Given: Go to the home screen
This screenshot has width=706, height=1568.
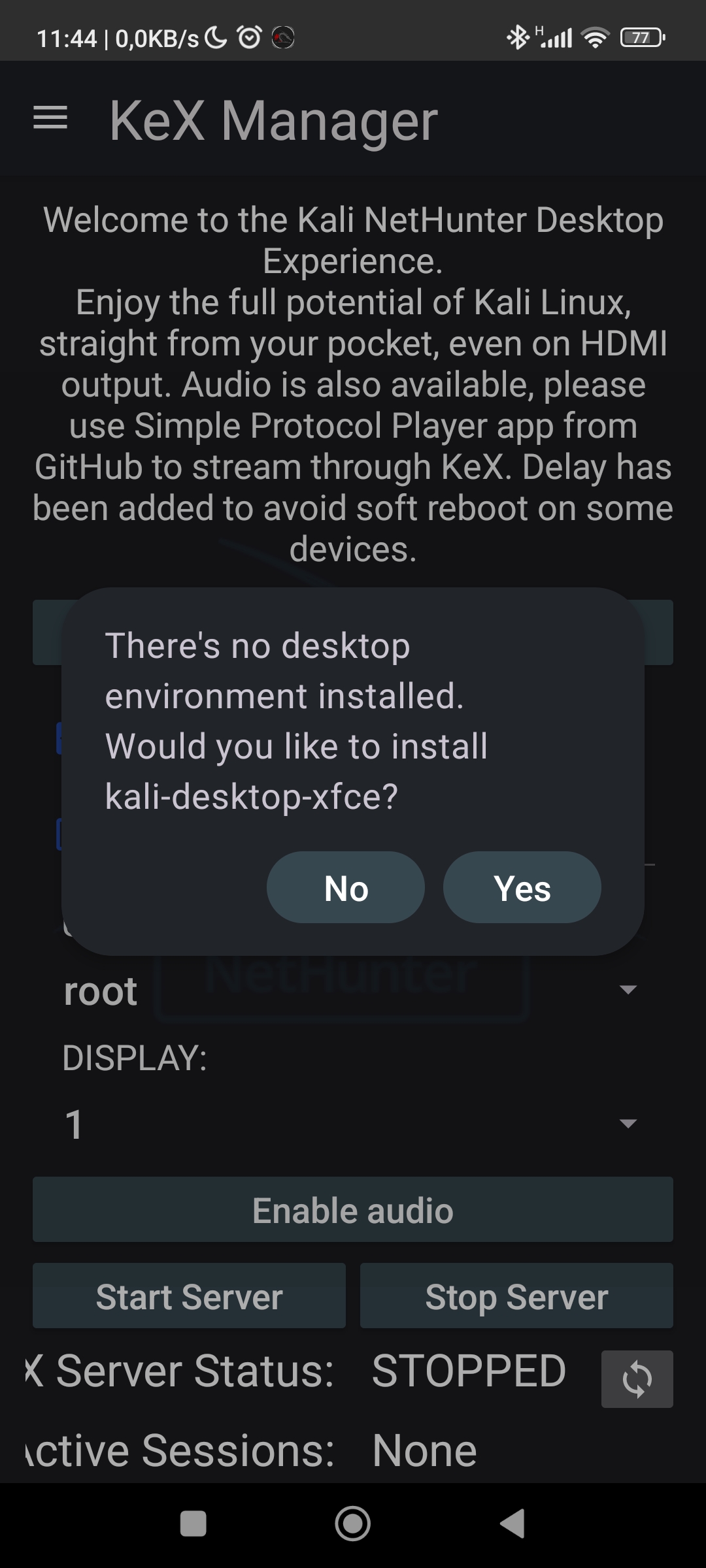Looking at the screenshot, I should point(352,1524).
